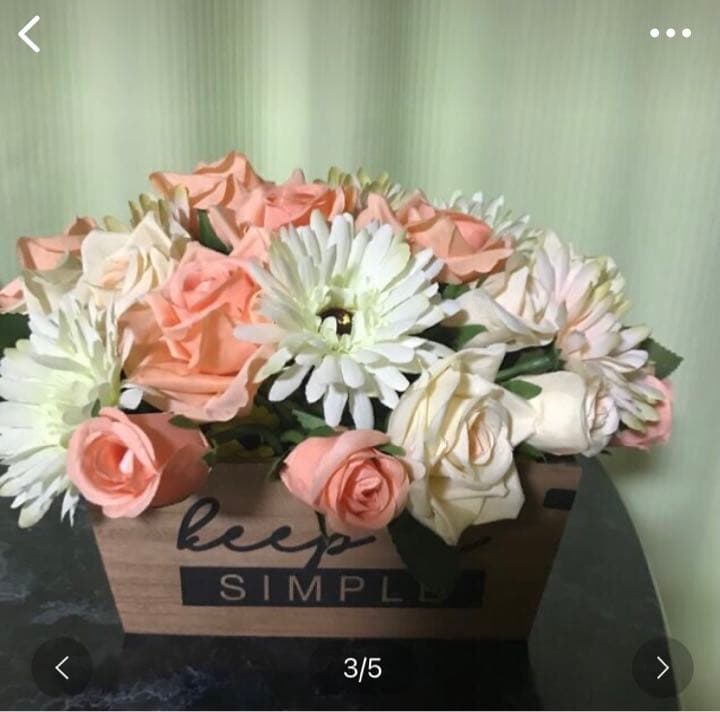The height and width of the screenshot is (712, 720).
Task: Show the previous photo
Action: (x=62, y=667)
